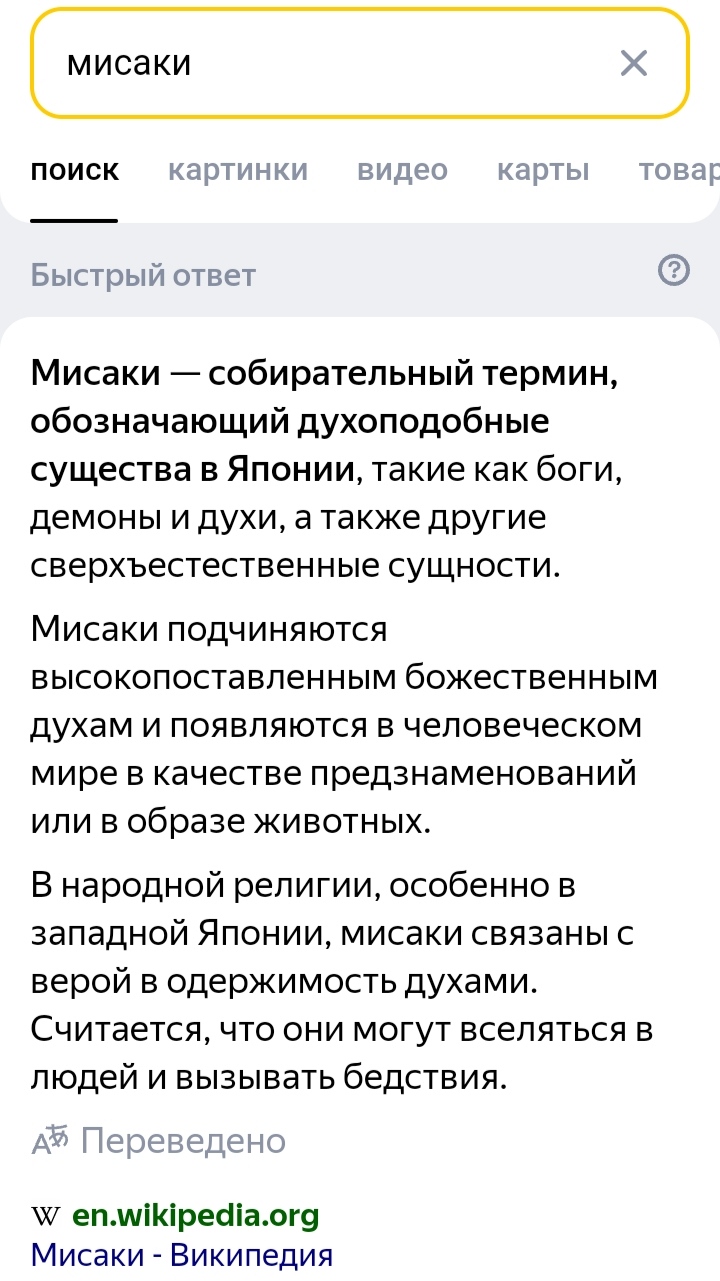Open the товары tab
Image resolution: width=720 pixels, height=1281 pixels.
(x=679, y=170)
